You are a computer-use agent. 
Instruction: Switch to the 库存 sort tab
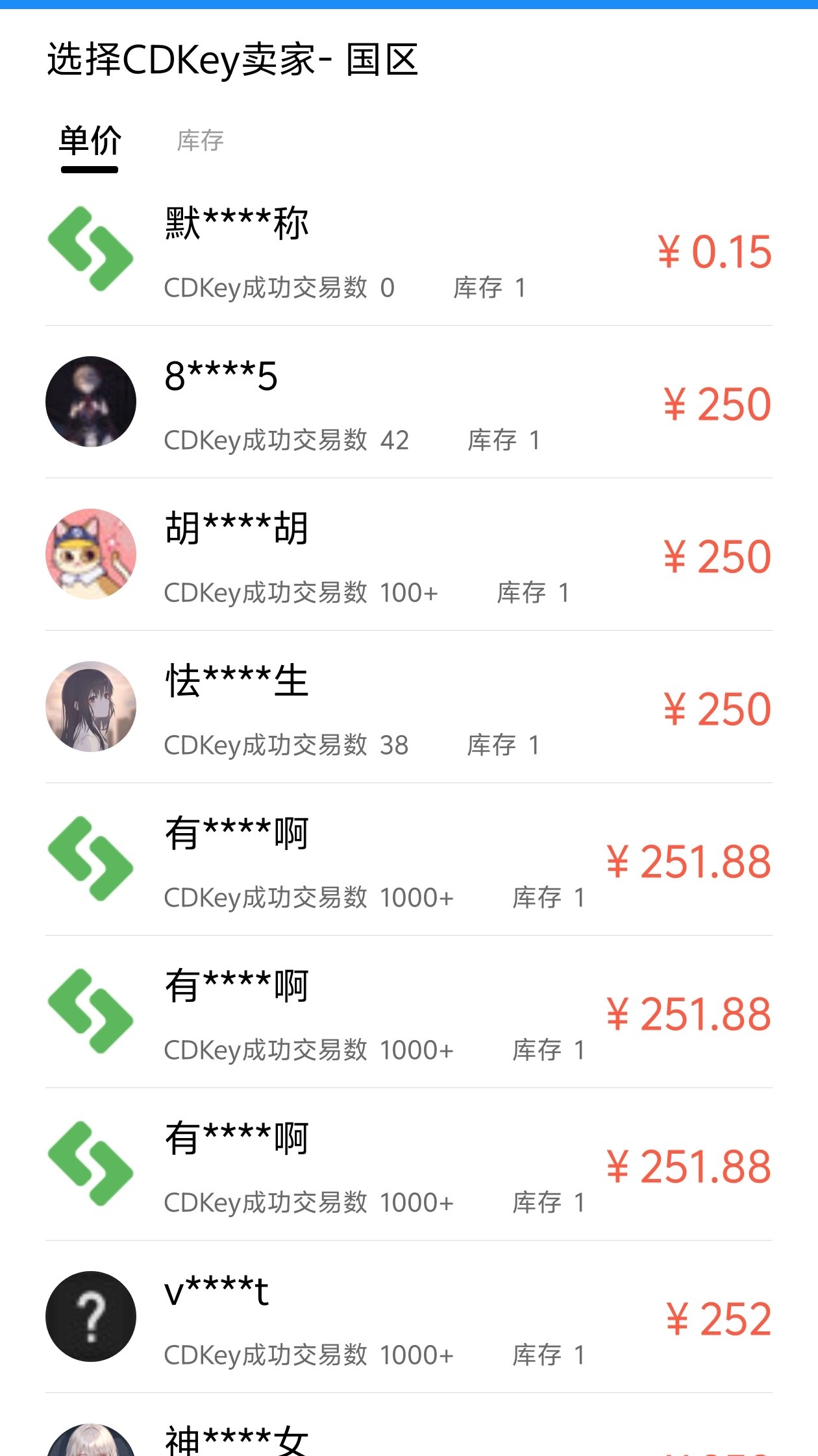coord(200,140)
